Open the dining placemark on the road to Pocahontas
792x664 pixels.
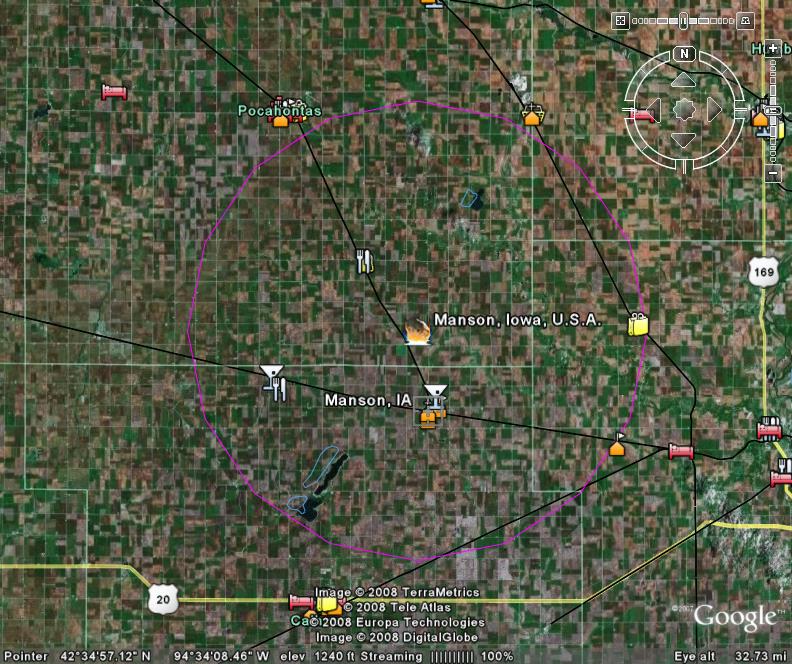point(365,262)
